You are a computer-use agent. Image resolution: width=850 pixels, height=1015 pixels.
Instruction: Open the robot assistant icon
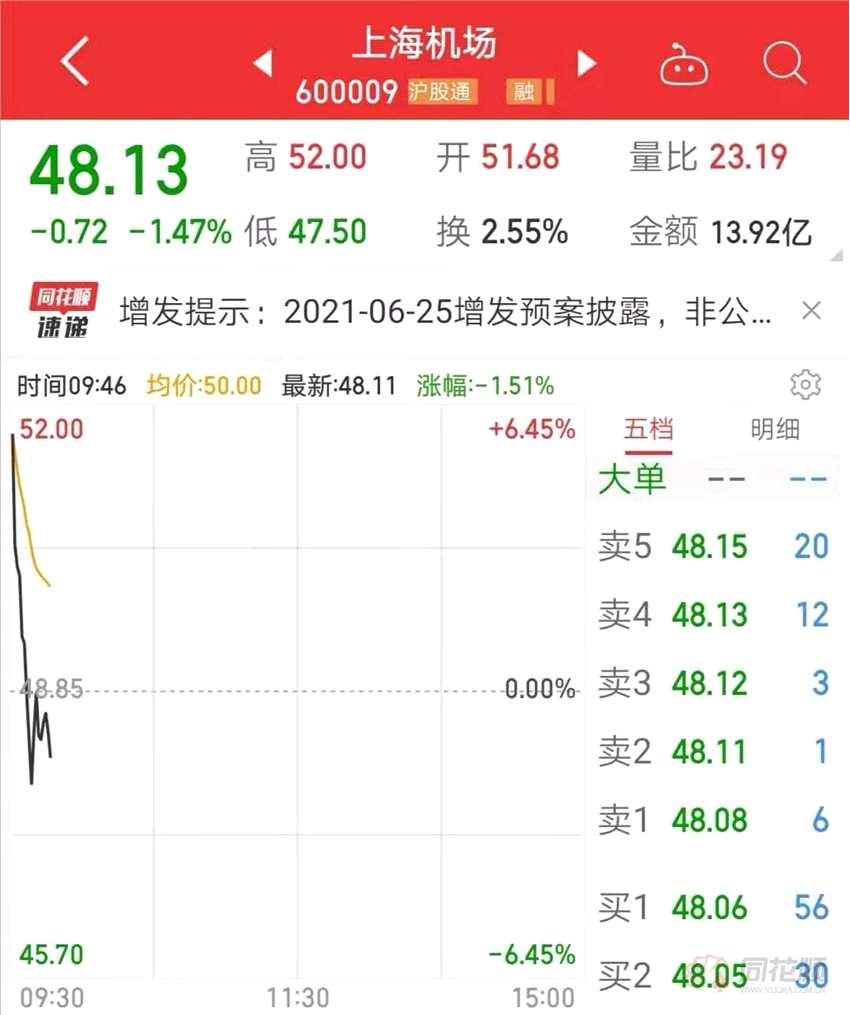(x=684, y=66)
